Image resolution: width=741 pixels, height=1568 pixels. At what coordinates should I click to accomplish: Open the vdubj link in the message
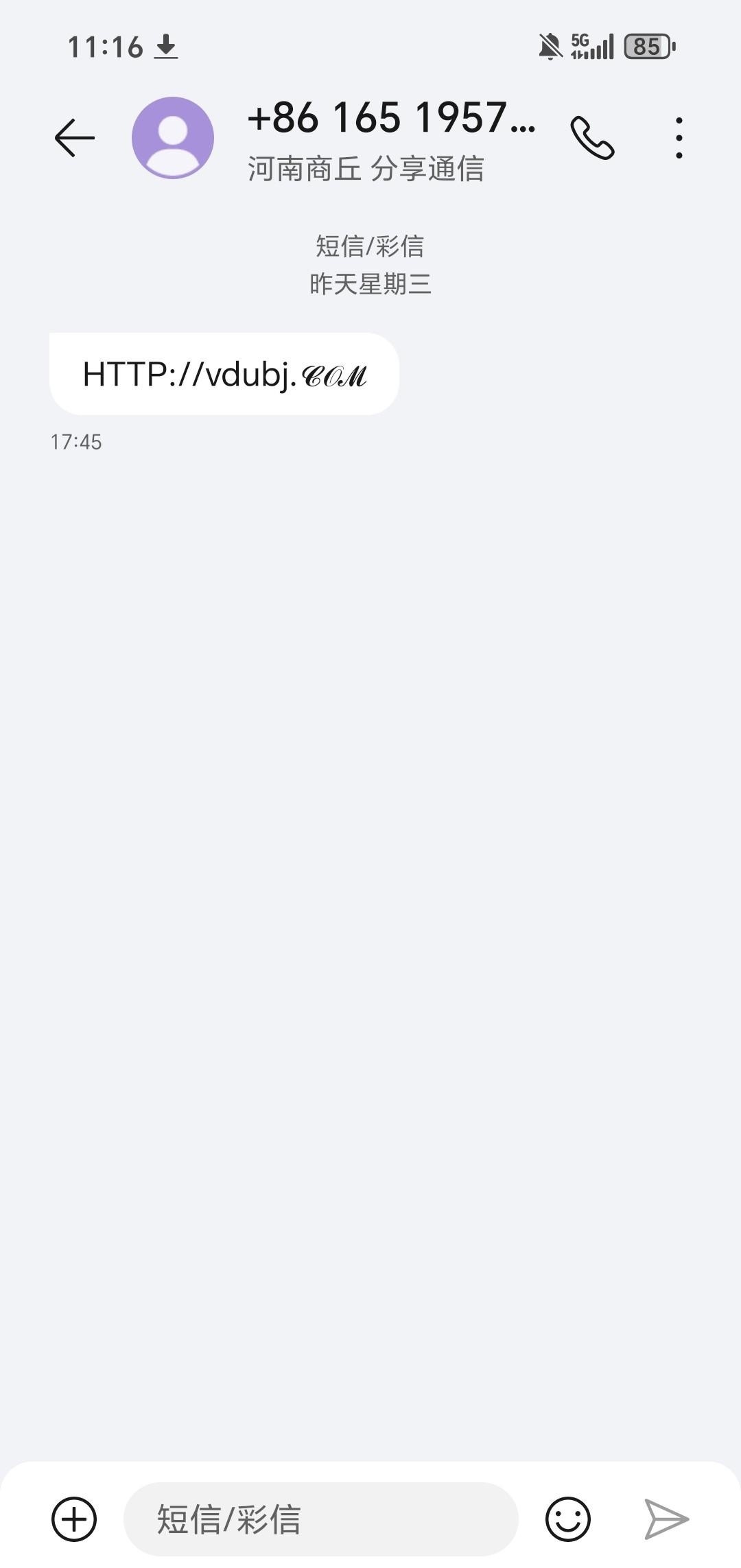224,375
